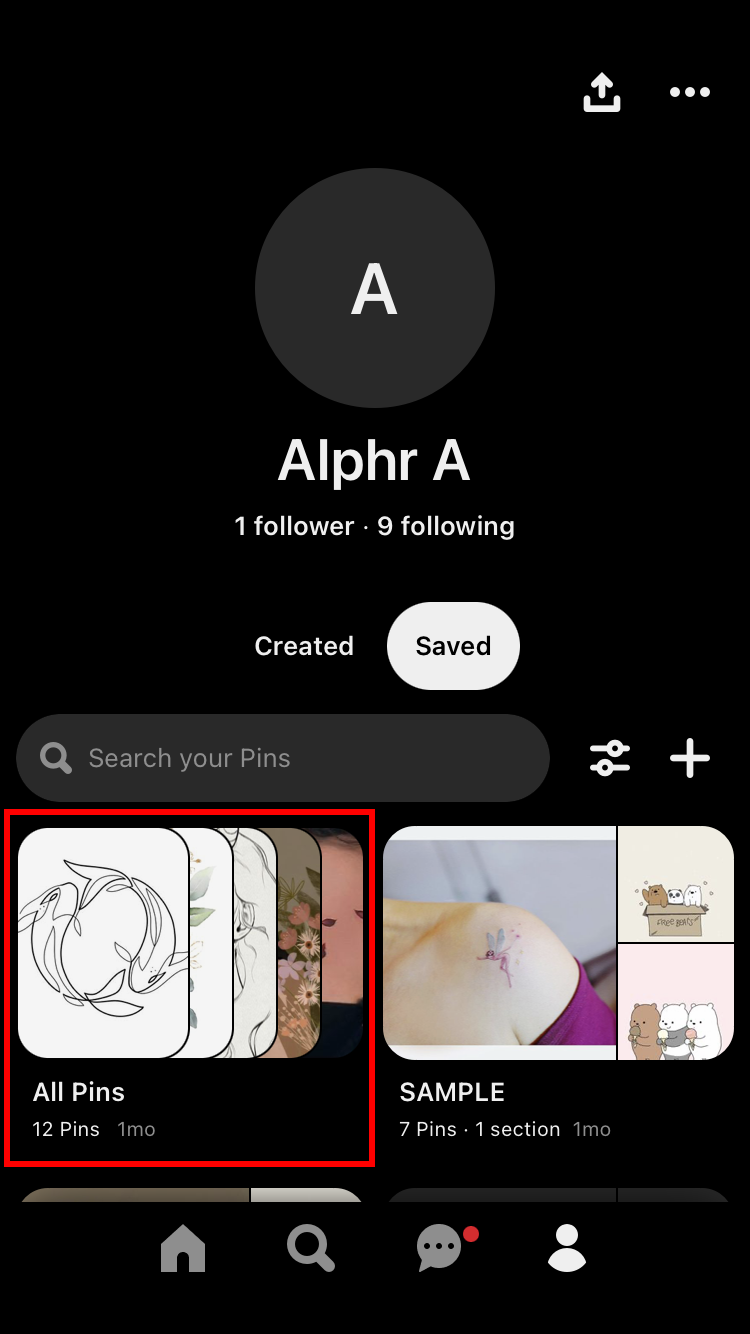Tap the profile avatar with letter A

point(375,288)
